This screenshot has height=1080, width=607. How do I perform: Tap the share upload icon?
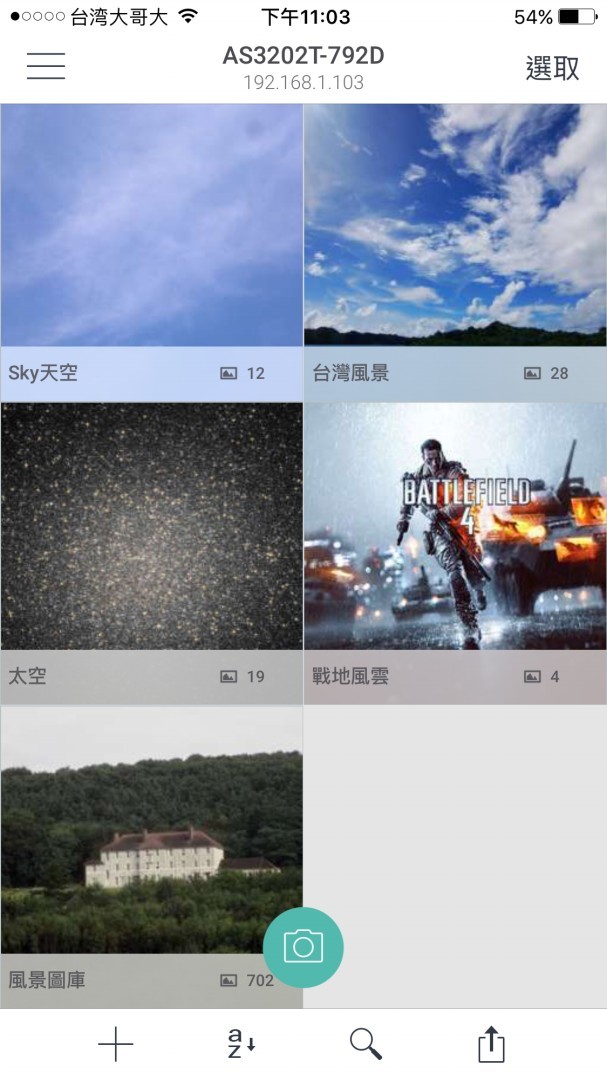point(491,1045)
